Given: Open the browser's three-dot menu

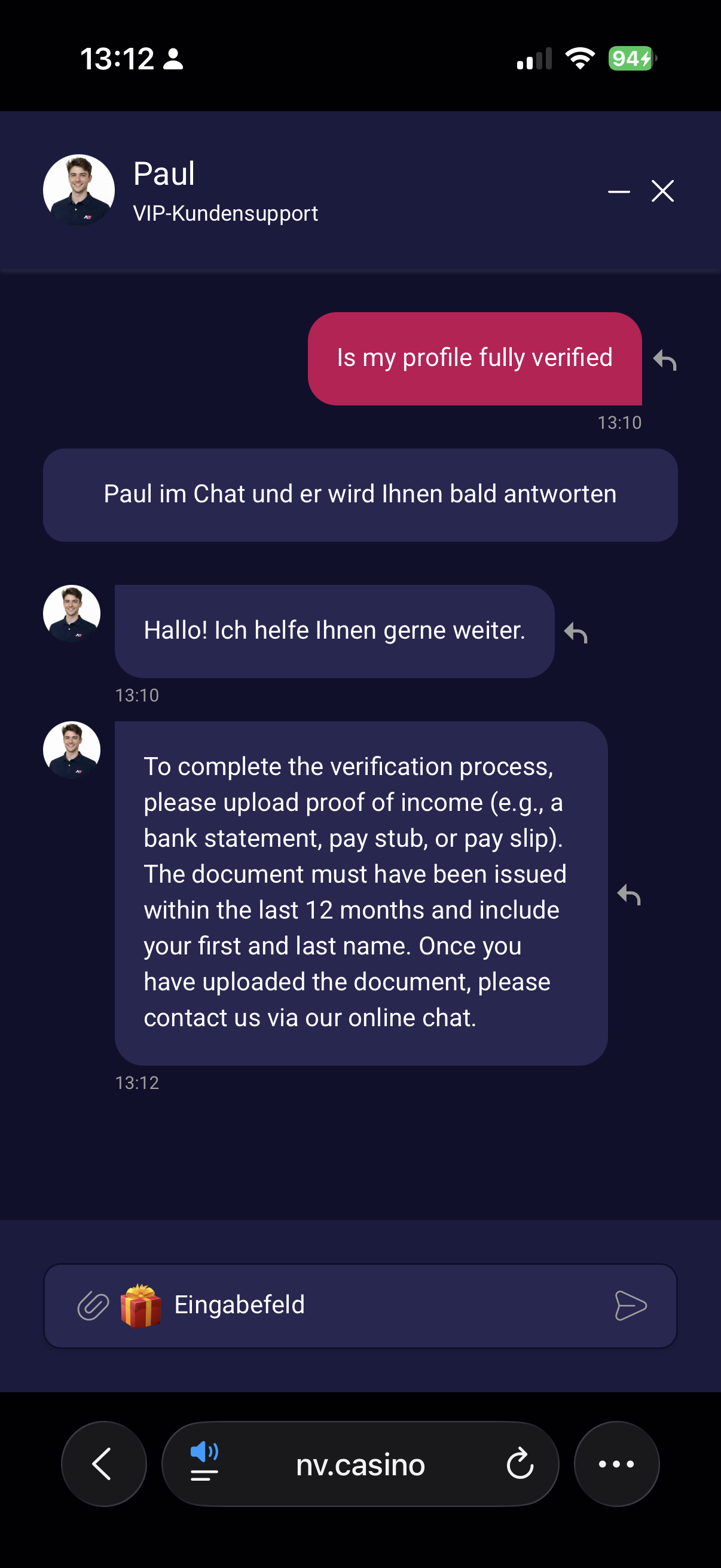Looking at the screenshot, I should point(616,1464).
